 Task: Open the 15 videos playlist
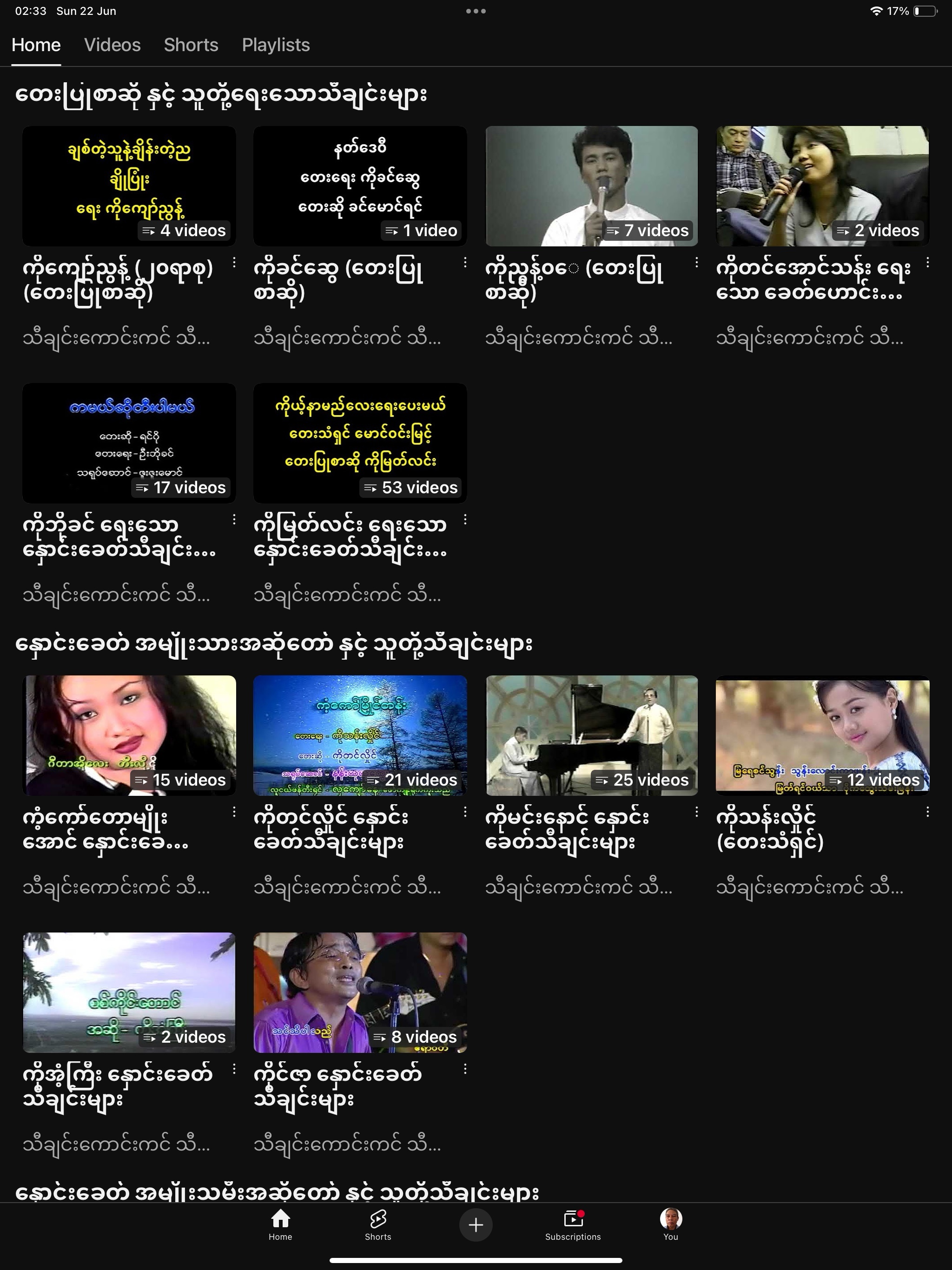[129, 735]
